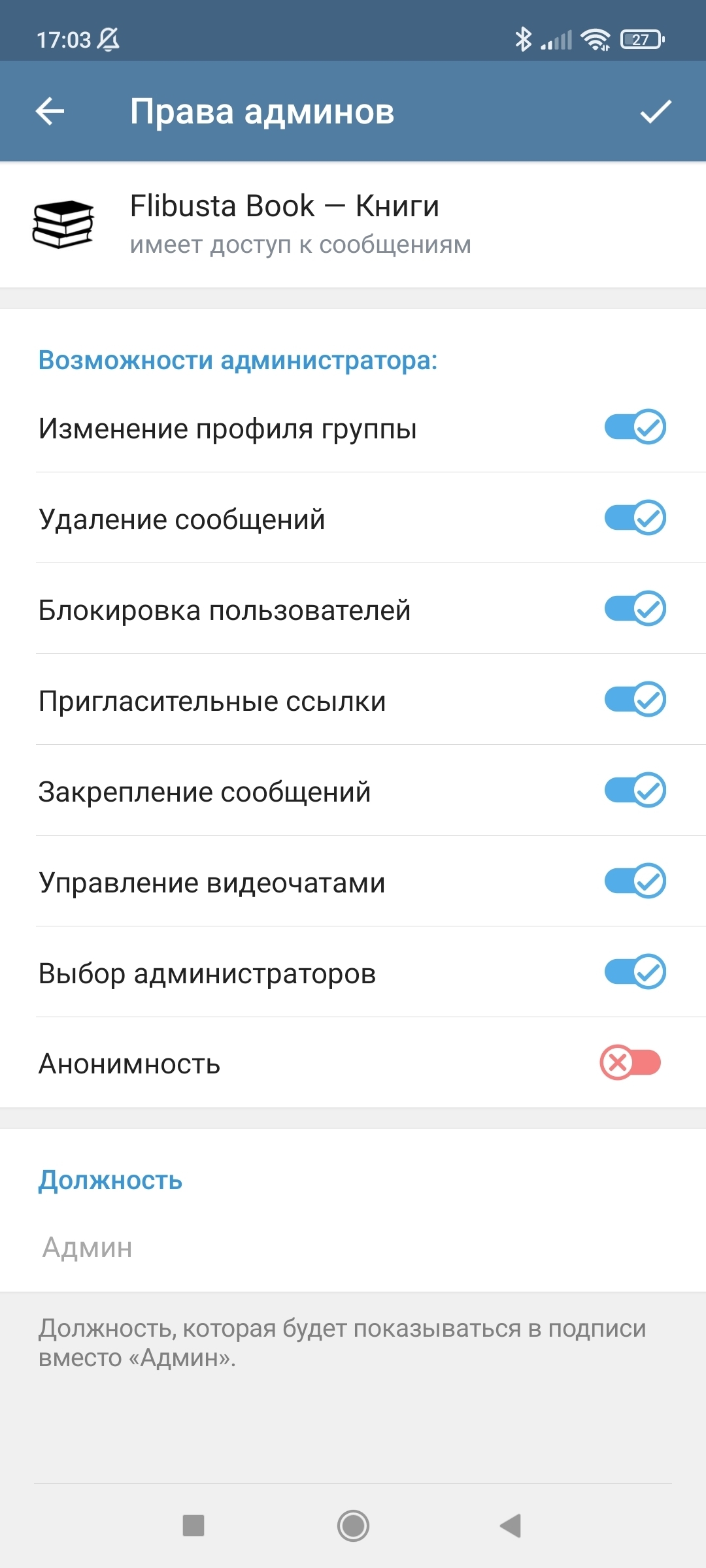Open the Flibusta Book — Книги profile
This screenshot has width=706, height=1568.
(x=353, y=224)
